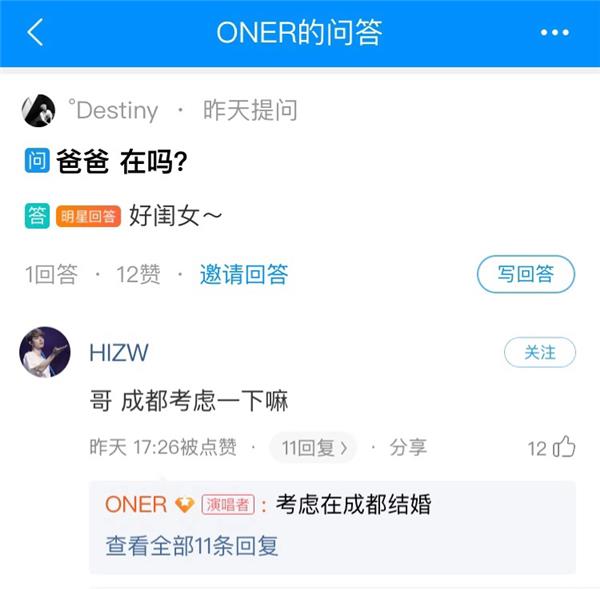This screenshot has width=600, height=589.
Task: Tap 查看全部11条回复 to view all replies
Action: coord(192,545)
